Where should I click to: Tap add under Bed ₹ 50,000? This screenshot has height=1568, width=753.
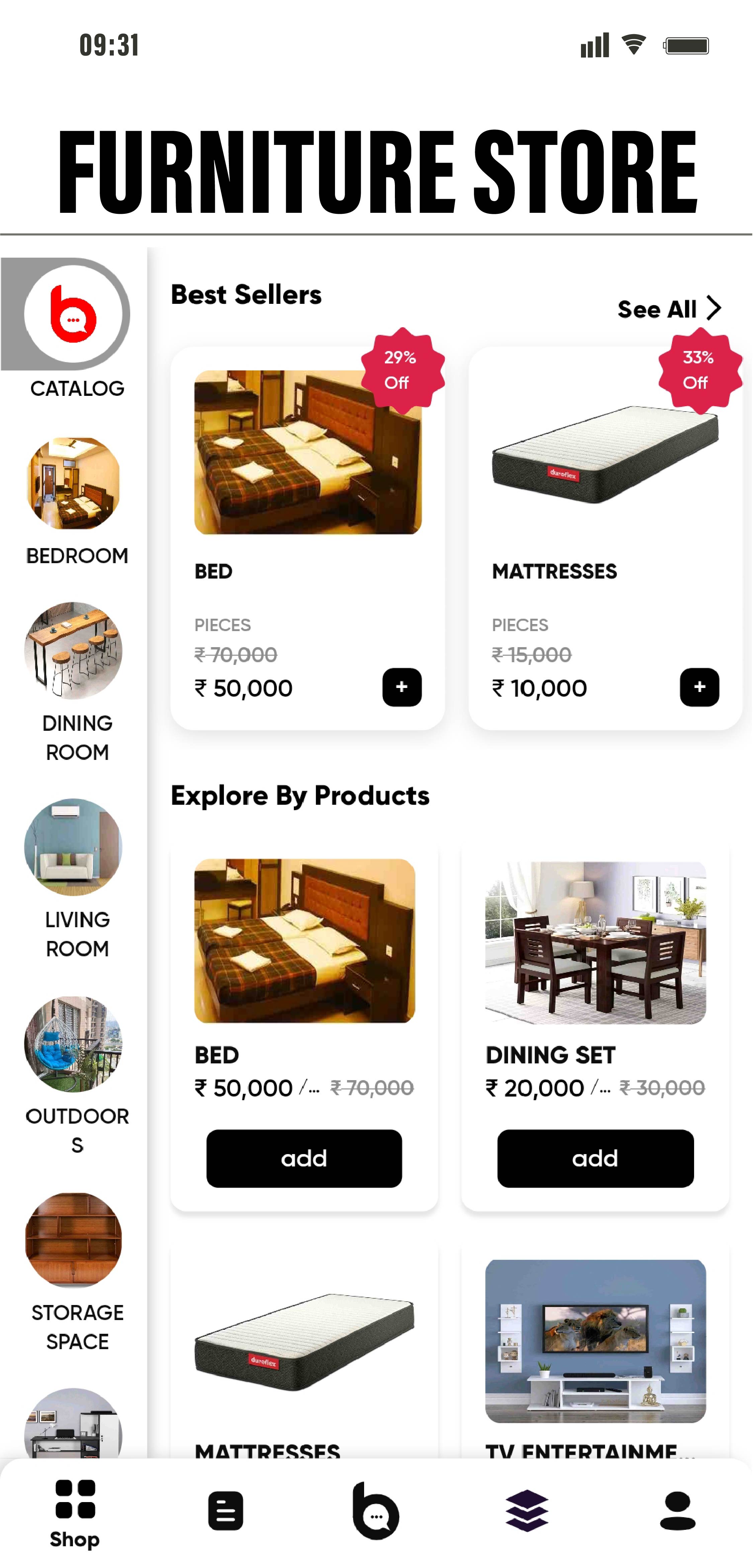pyautogui.click(x=304, y=1158)
